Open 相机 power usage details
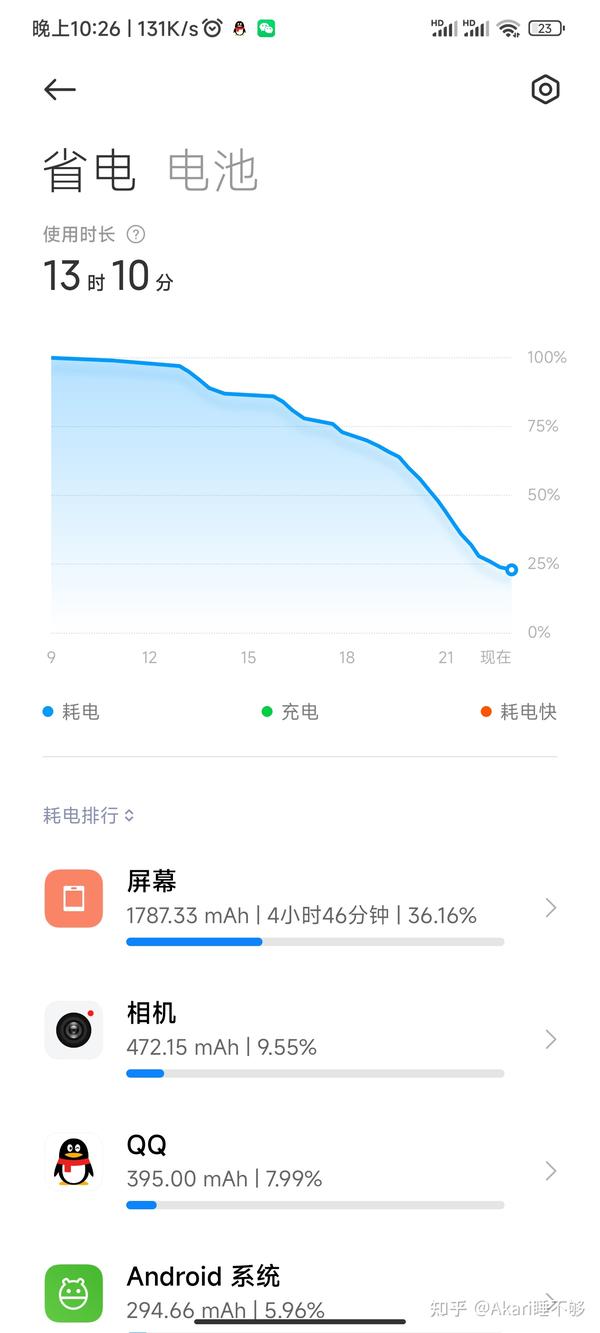The width and height of the screenshot is (600, 1333). pos(300,1038)
